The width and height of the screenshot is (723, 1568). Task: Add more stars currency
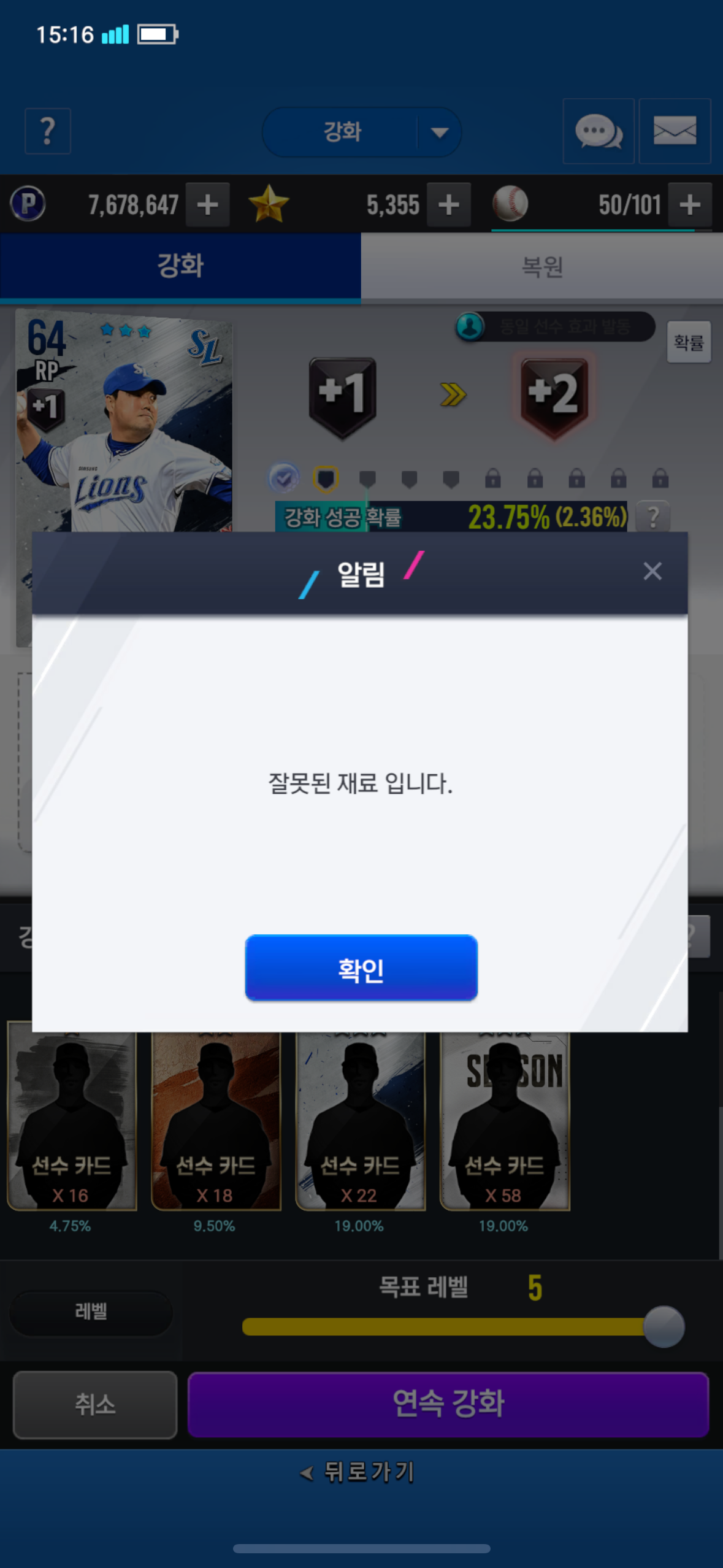coord(448,204)
